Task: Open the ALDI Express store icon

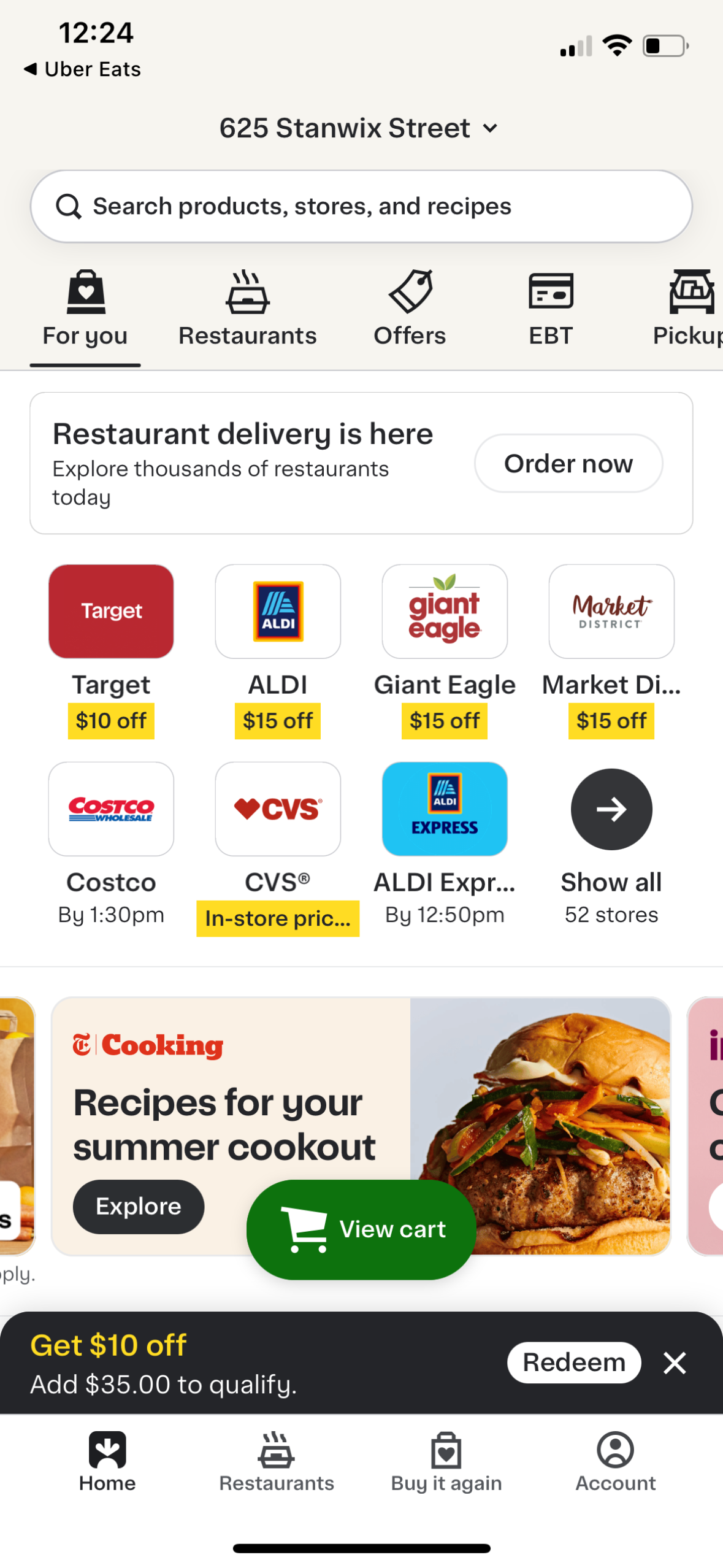Action: 444,809
